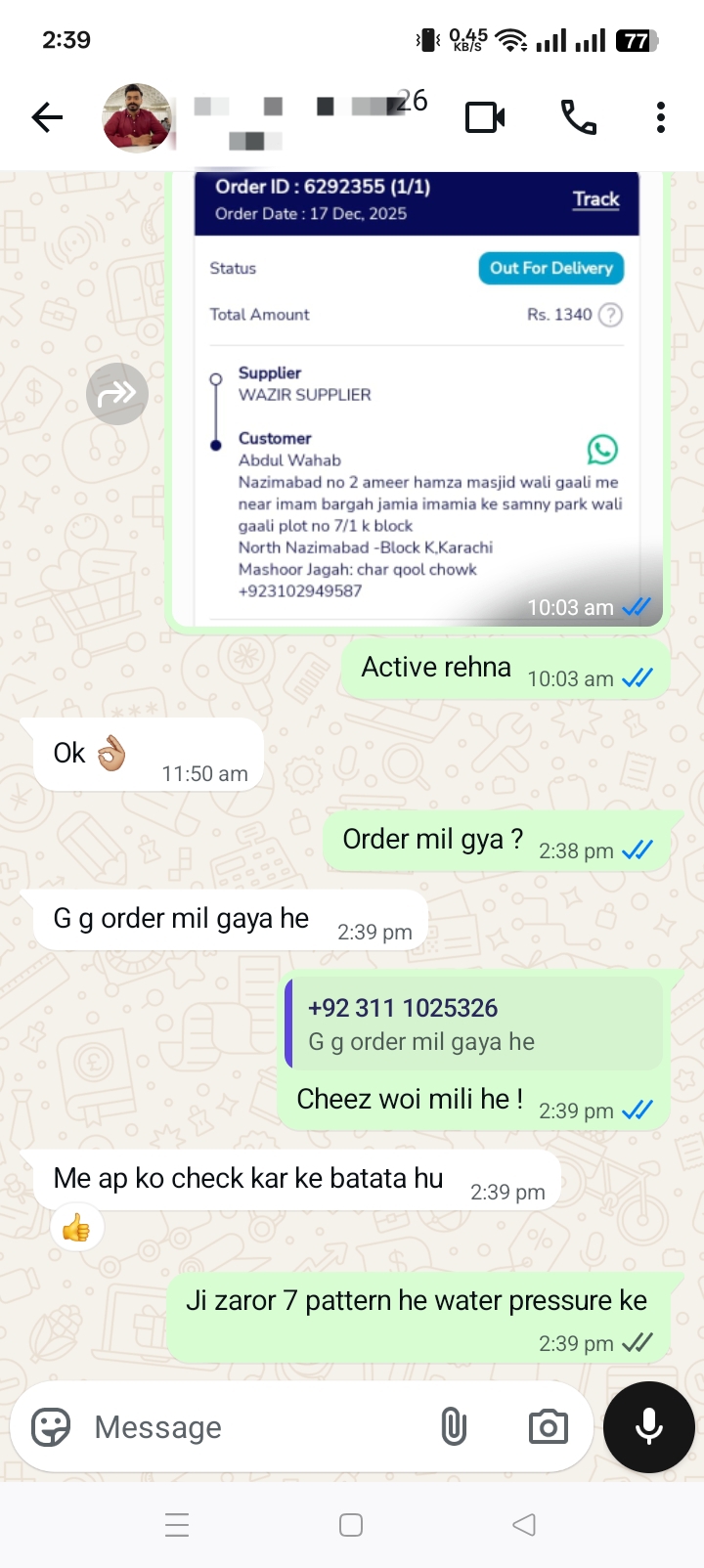704x1568 pixels.
Task: Open the order details image message
Action: coord(417,397)
